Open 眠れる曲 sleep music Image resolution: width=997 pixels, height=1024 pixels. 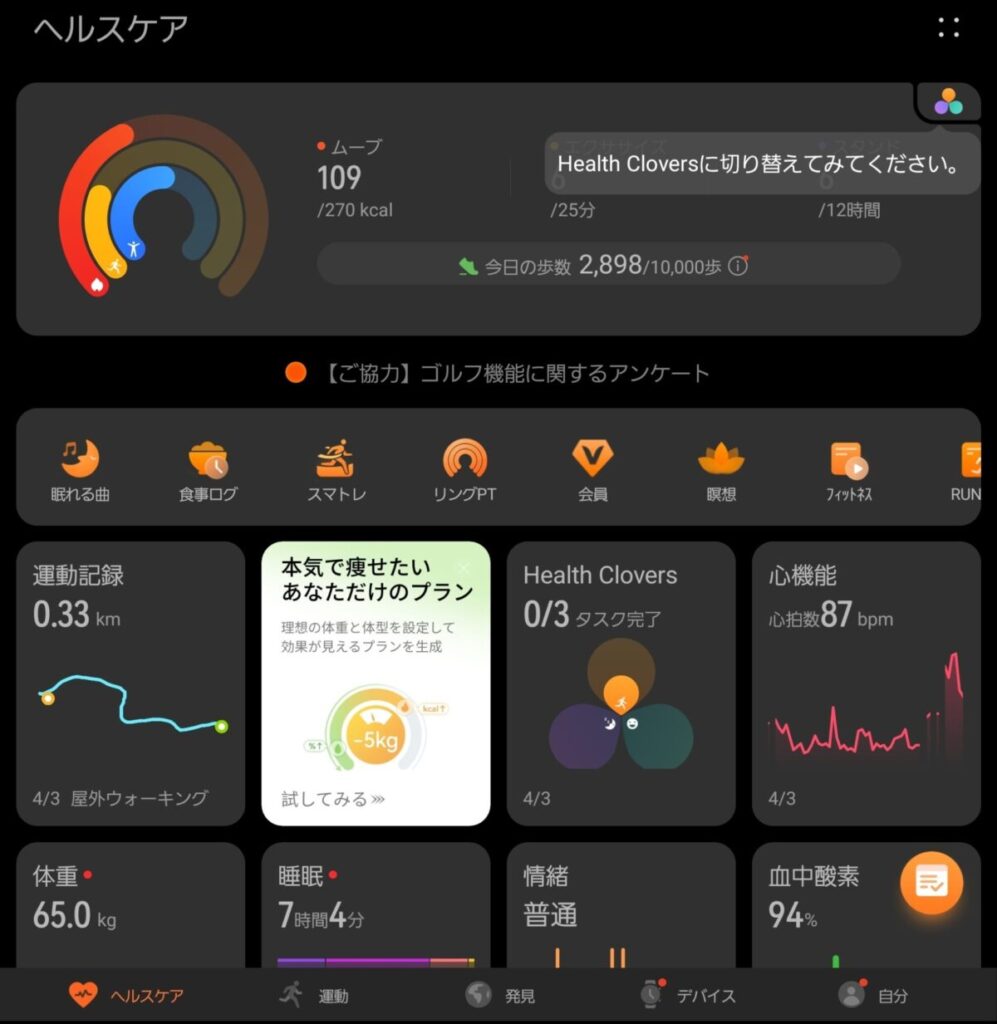coord(80,468)
